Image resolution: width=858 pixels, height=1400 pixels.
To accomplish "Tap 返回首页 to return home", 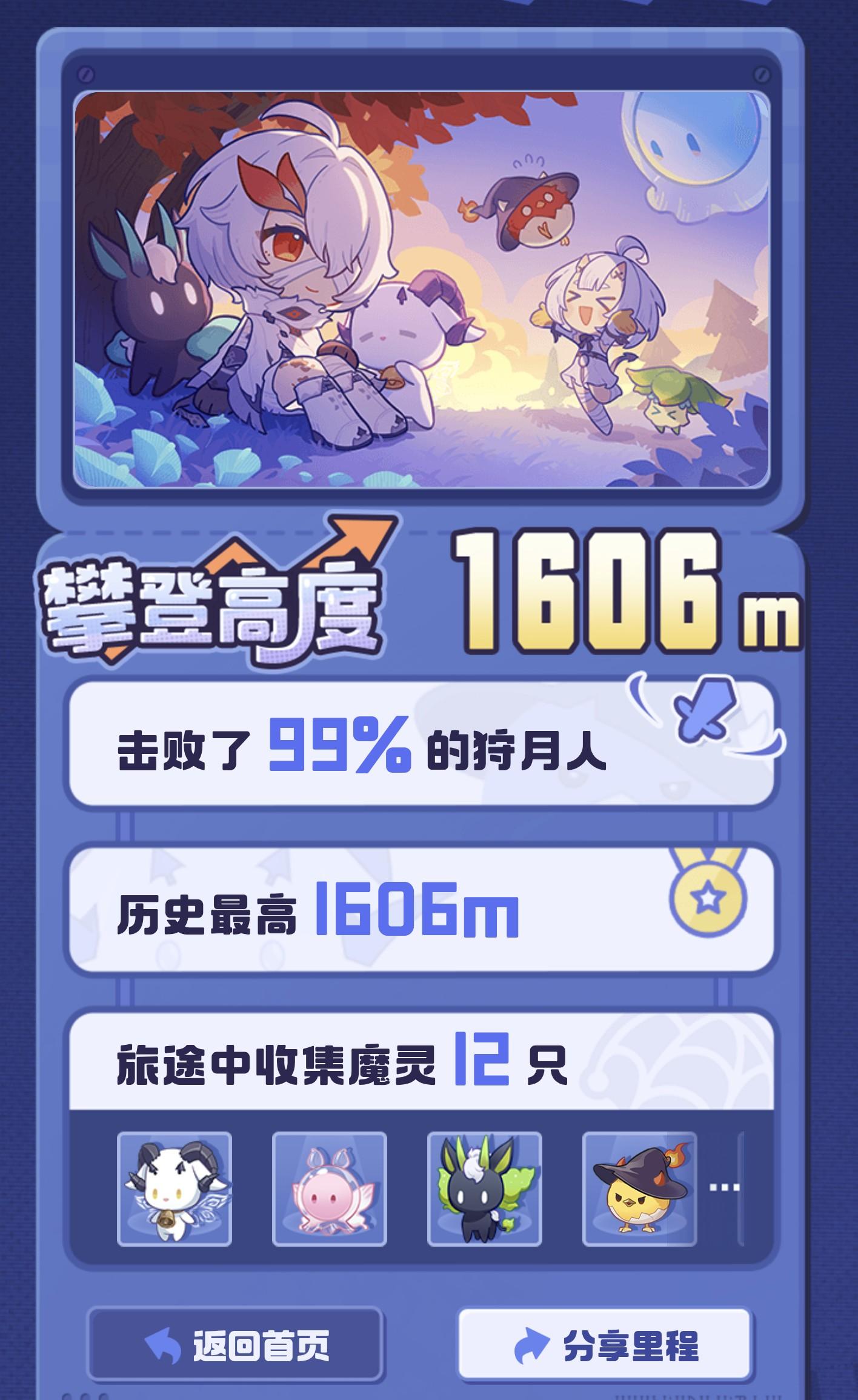I will (236, 1345).
